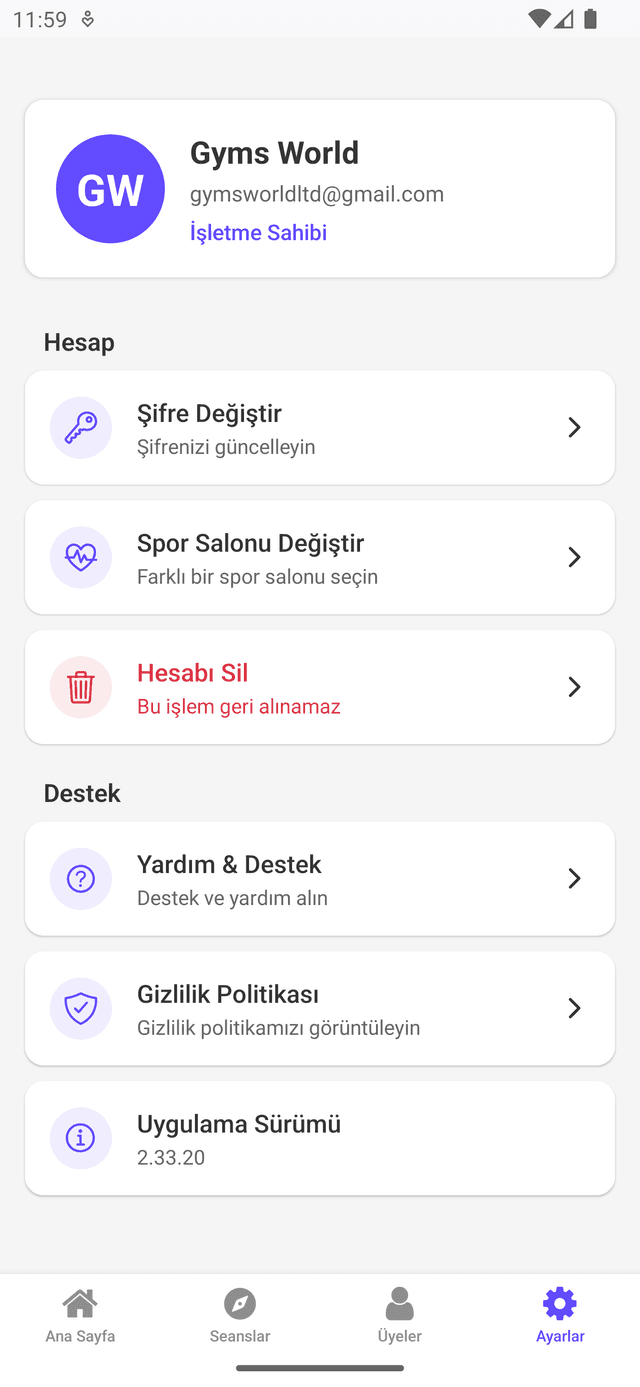Select the Ayarlar tab

(560, 1316)
